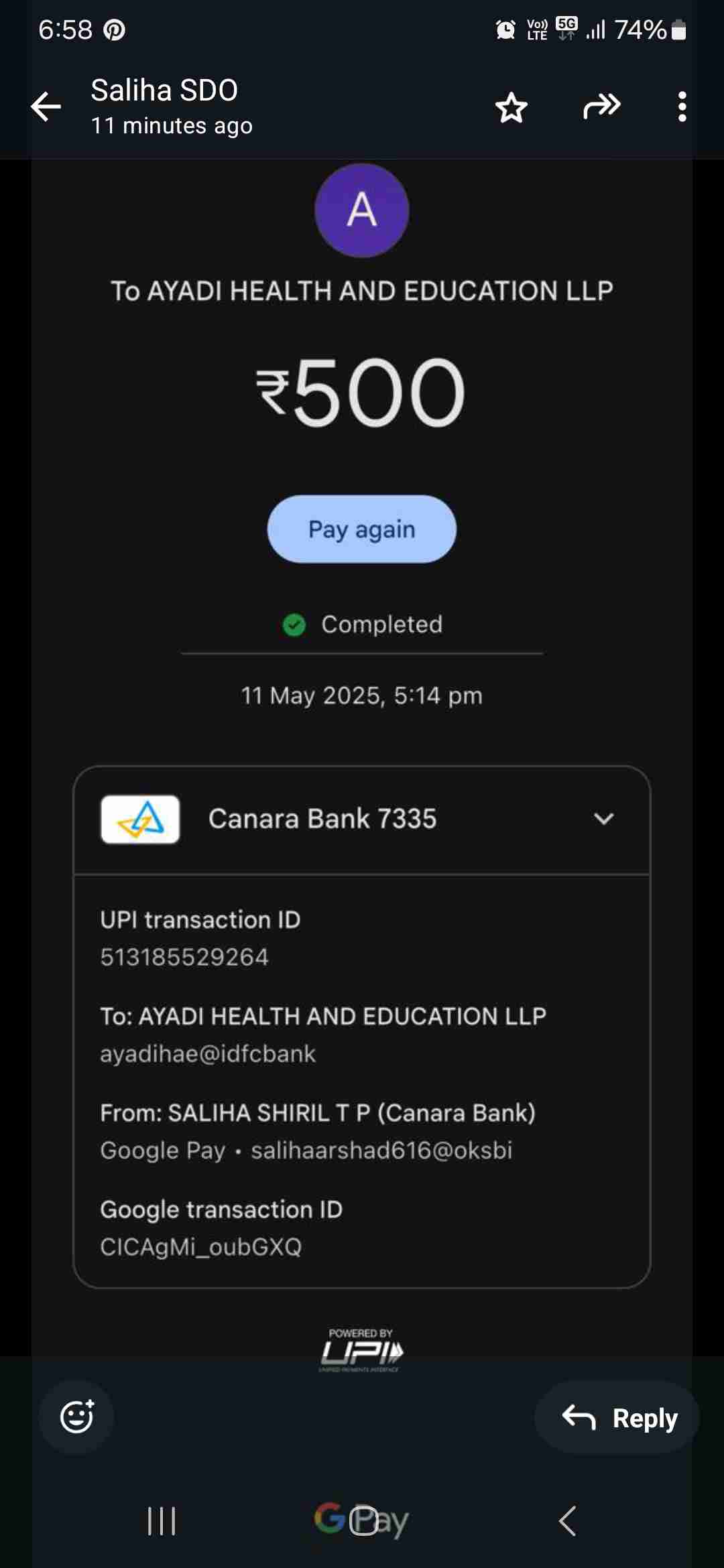The height and width of the screenshot is (1568, 724).
Task: React to the image with an emoji
Action: coord(76,1417)
